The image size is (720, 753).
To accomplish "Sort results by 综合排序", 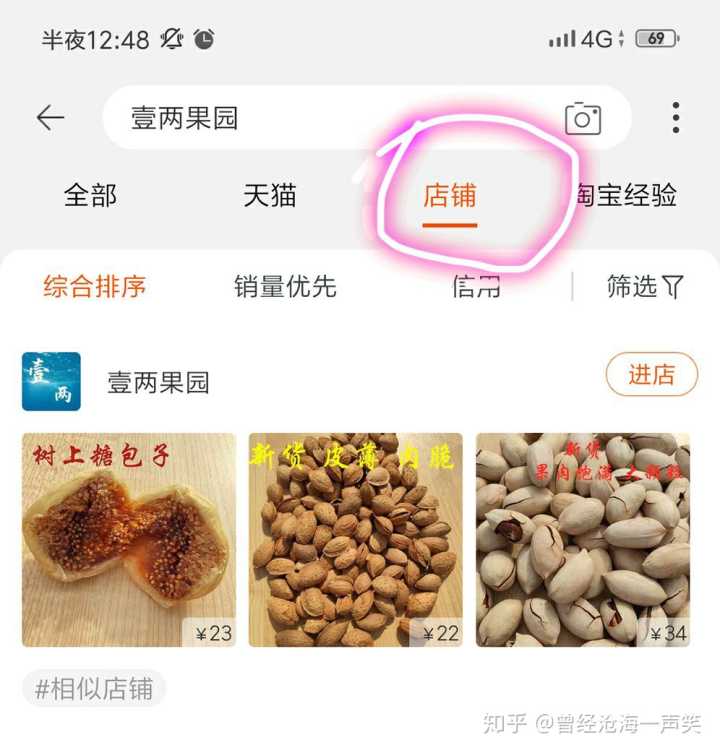I will click(x=95, y=287).
